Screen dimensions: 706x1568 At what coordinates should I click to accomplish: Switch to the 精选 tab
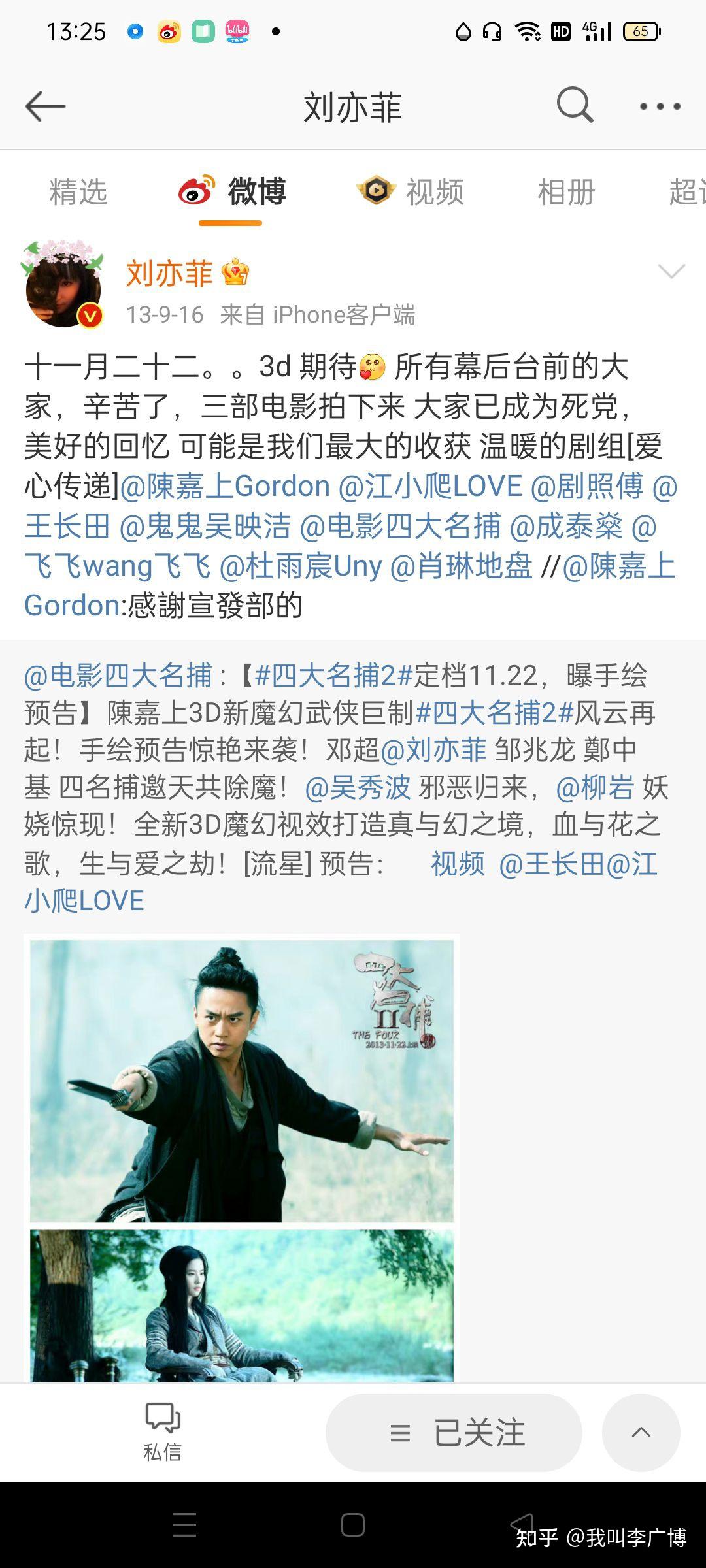pyautogui.click(x=78, y=192)
